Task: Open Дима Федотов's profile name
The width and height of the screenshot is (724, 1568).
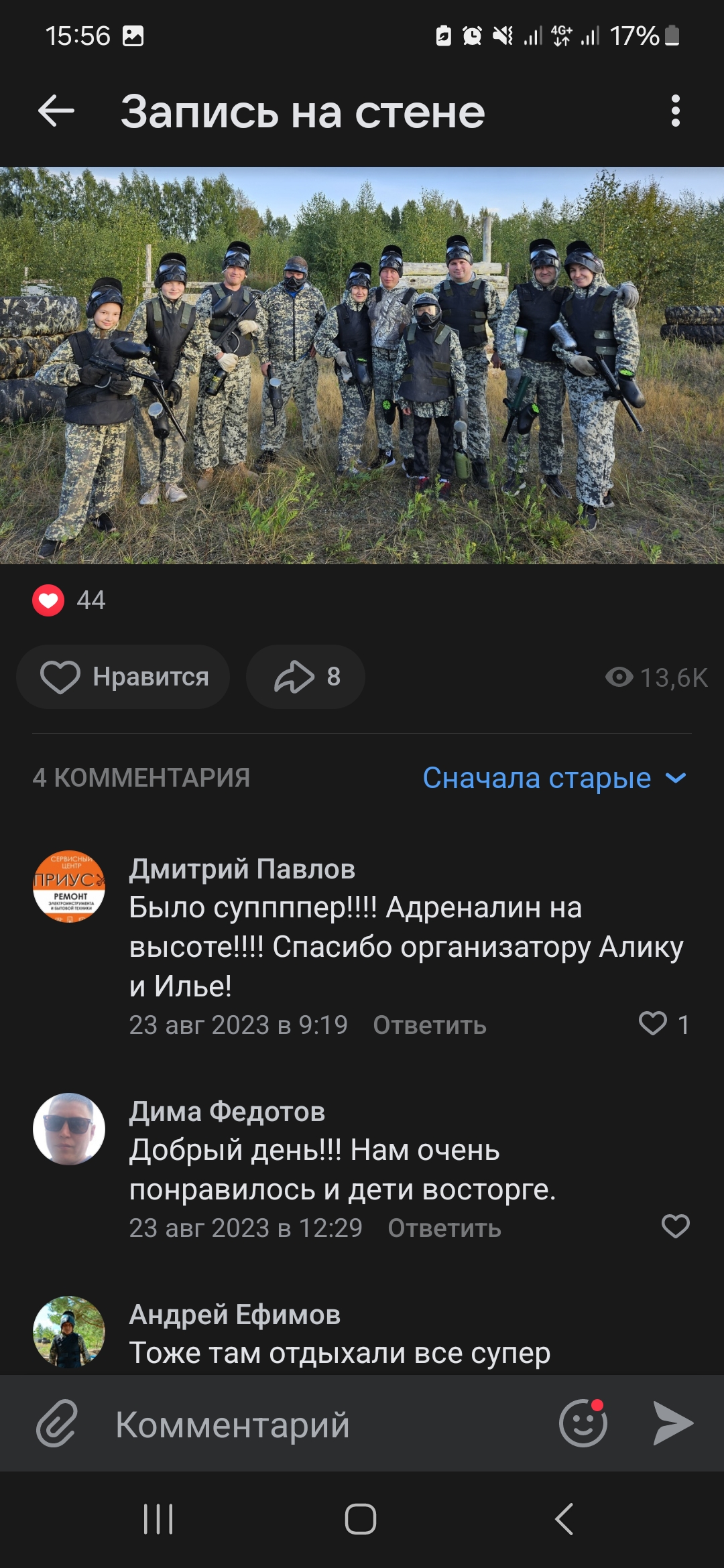Action: point(227,1112)
